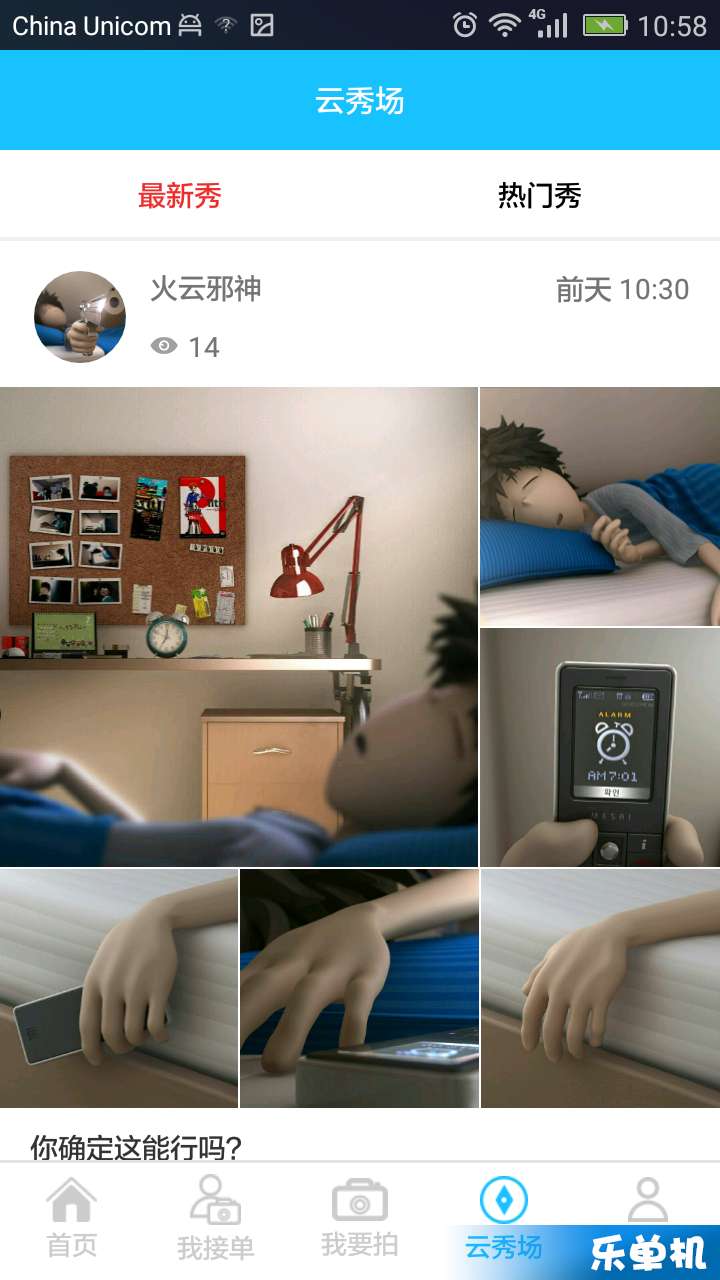720x1280 pixels.
Task: Open 火云邪神's profile avatar
Action: click(x=80, y=317)
